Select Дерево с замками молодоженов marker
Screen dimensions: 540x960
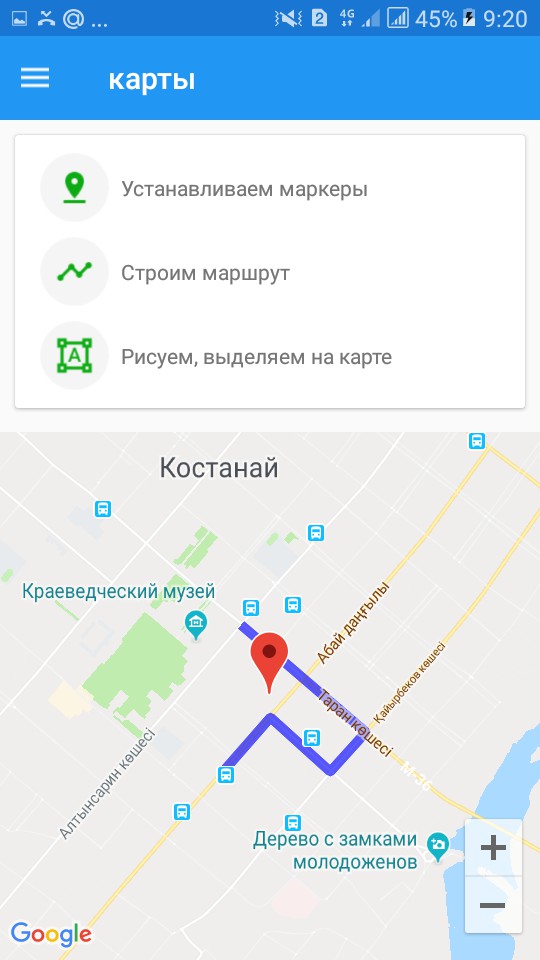click(438, 848)
